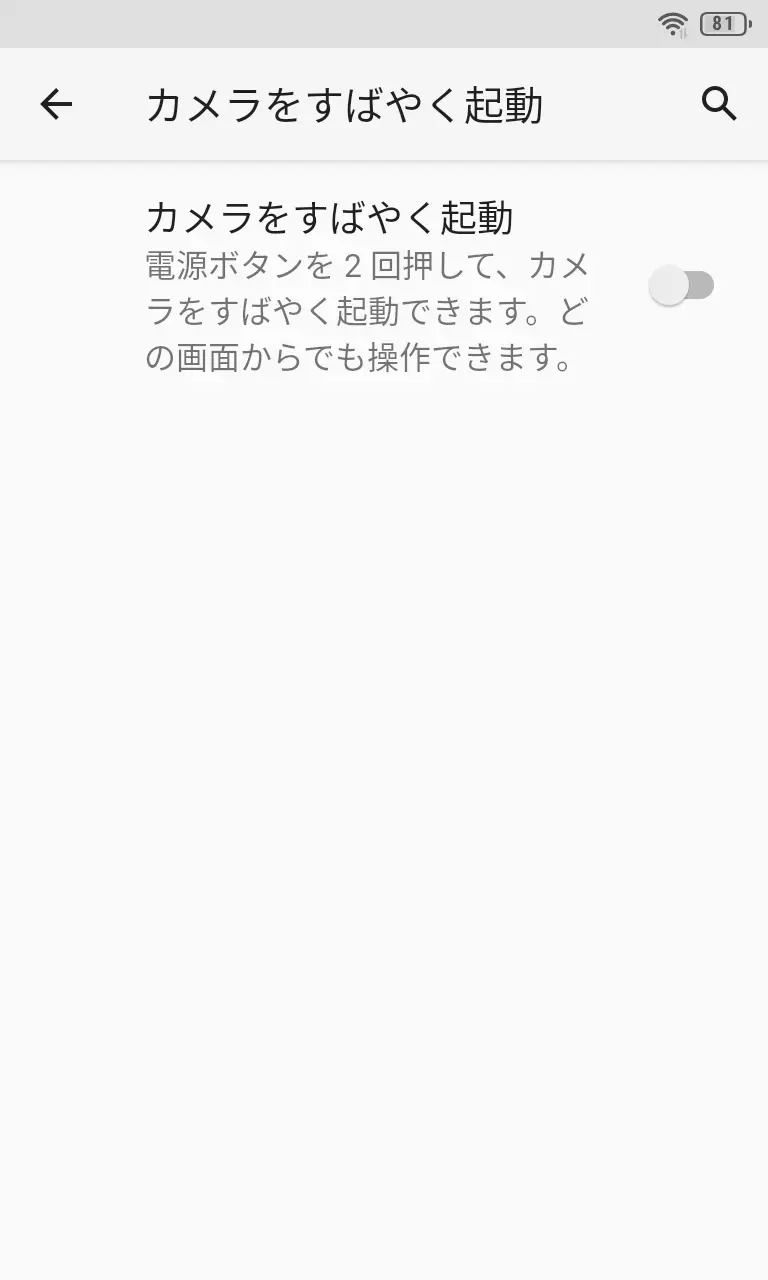
Task: Open the settings search icon
Action: 719,104
